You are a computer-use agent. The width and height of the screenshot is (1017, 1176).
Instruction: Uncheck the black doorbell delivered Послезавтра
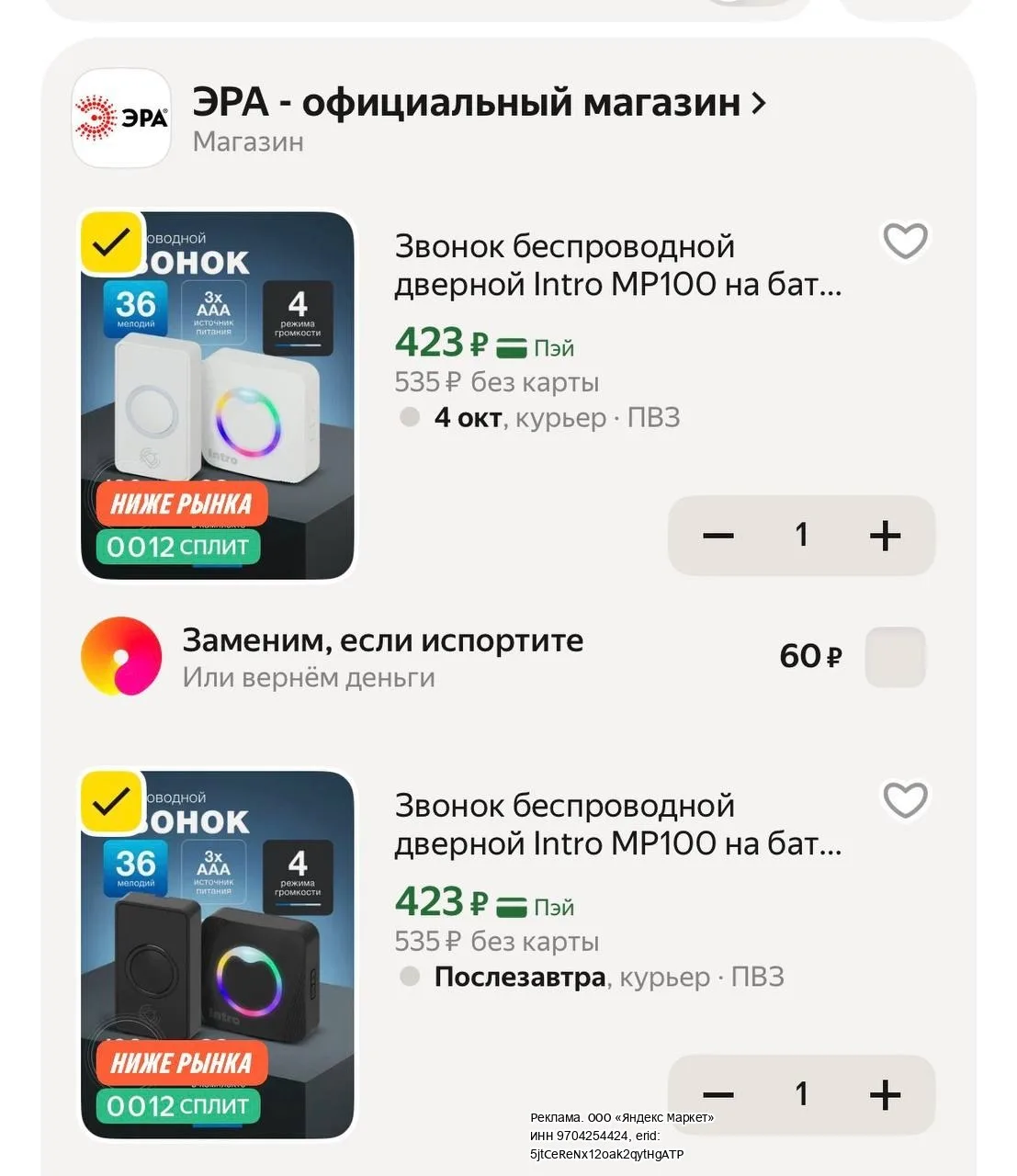112,803
